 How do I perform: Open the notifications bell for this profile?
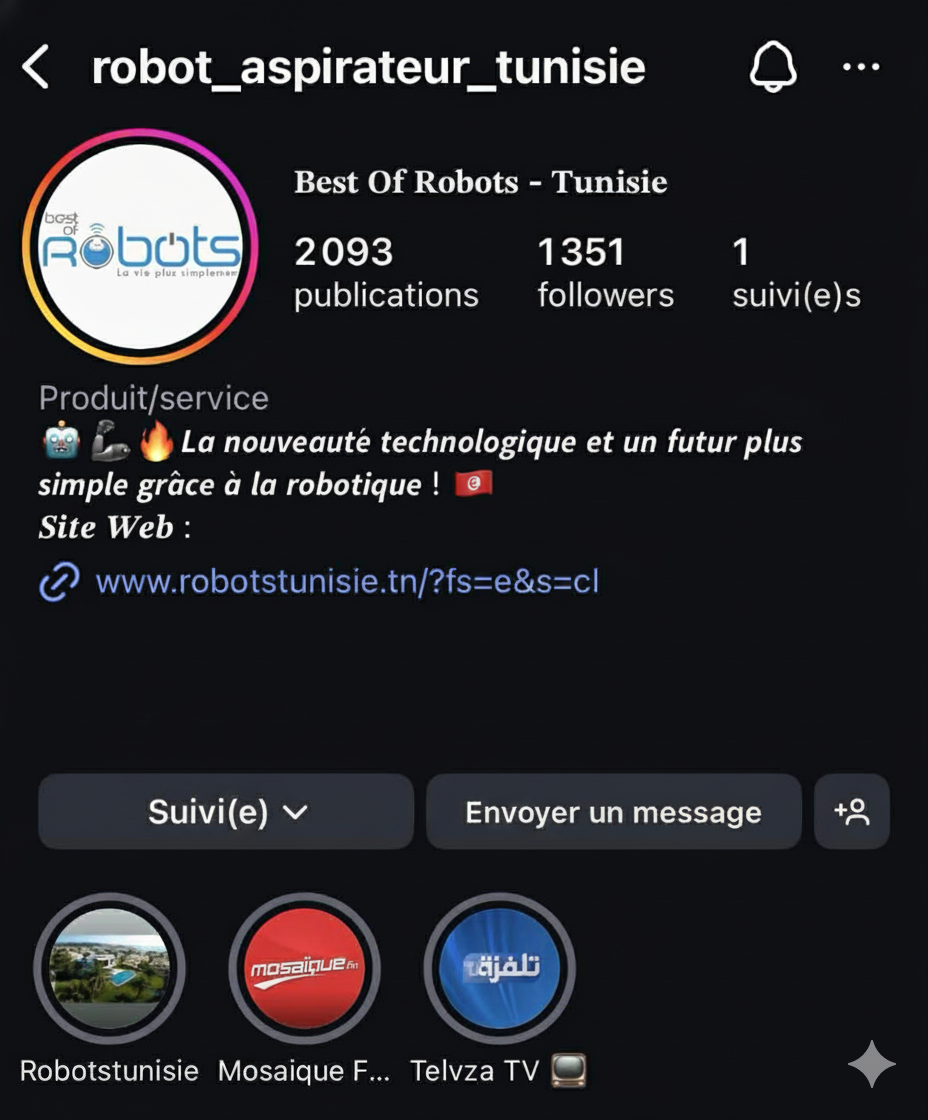pyautogui.click(x=772, y=68)
